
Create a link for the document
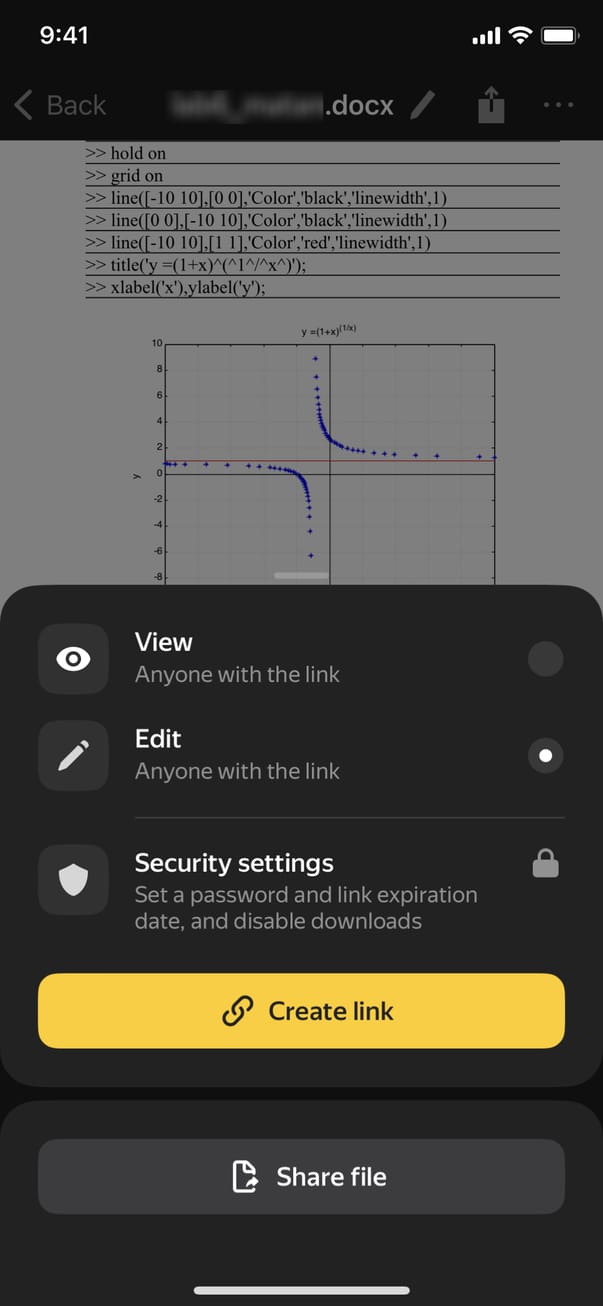click(x=301, y=1011)
